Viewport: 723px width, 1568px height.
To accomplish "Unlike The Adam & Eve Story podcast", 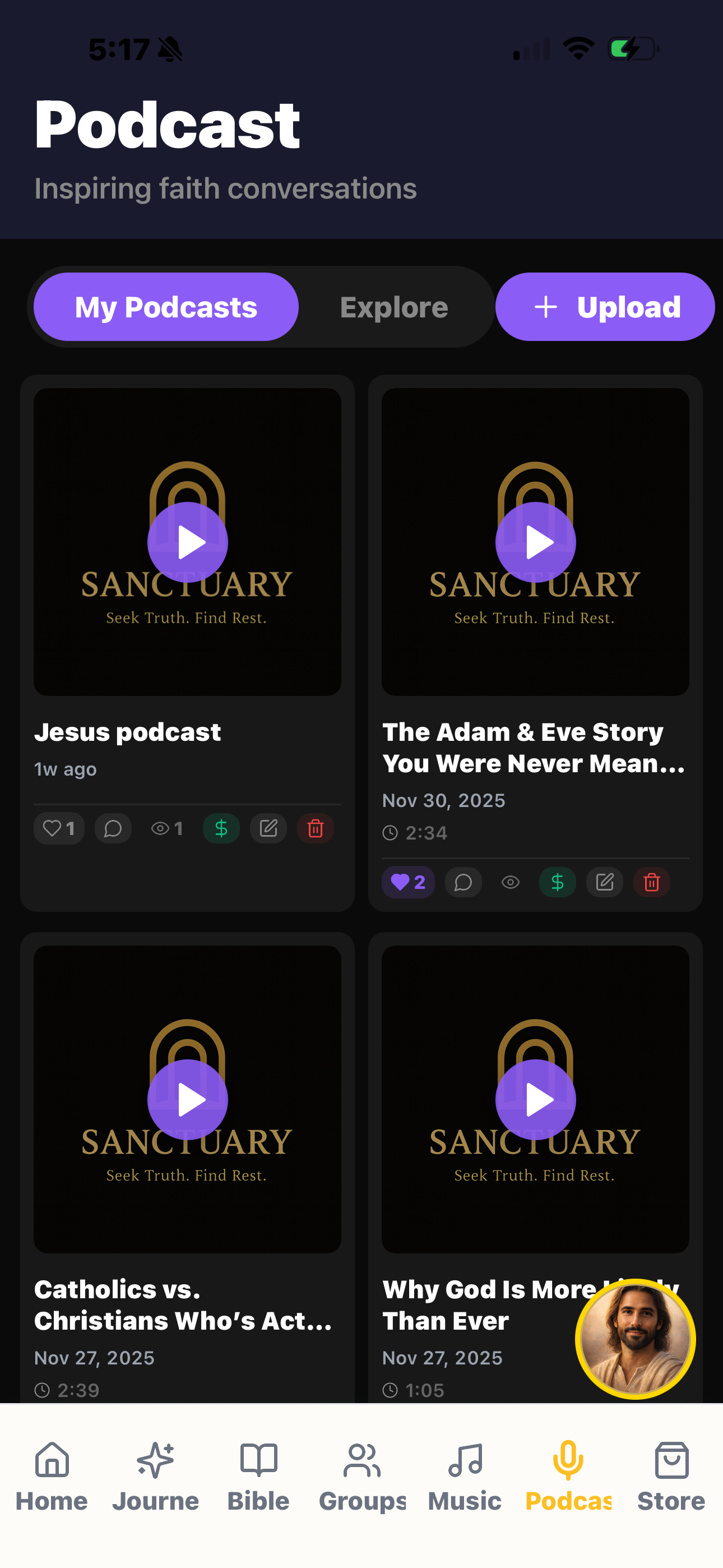I will point(409,882).
